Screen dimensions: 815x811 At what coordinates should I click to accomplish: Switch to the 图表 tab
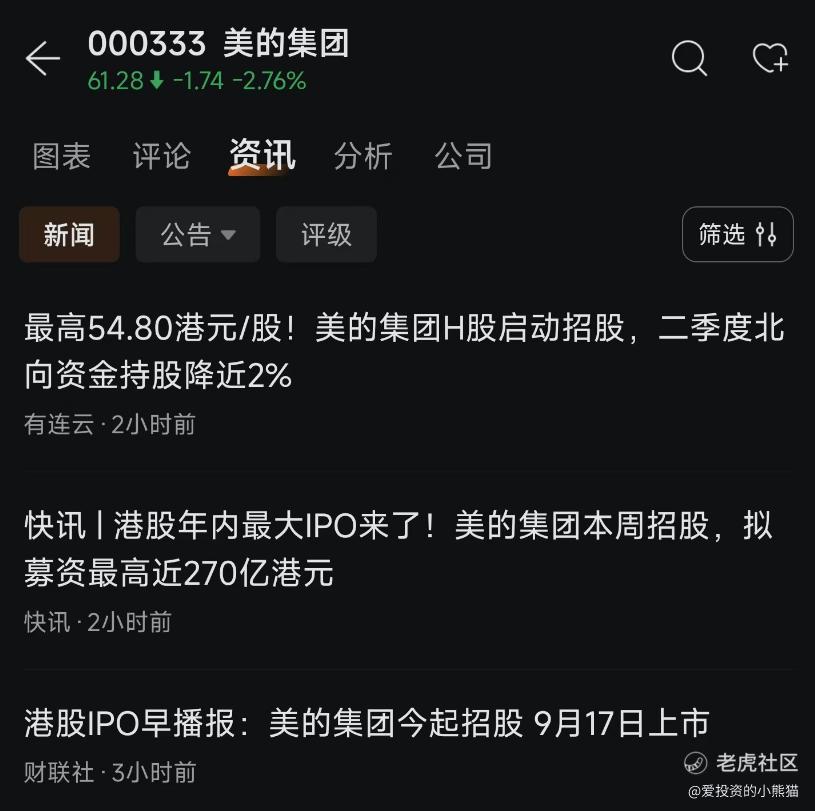(62, 156)
